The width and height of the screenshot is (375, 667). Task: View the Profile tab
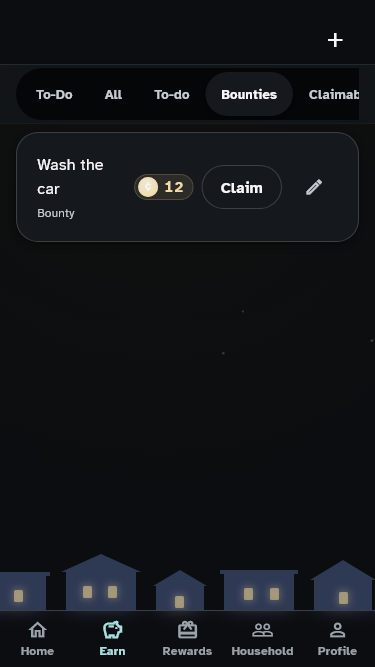337,639
